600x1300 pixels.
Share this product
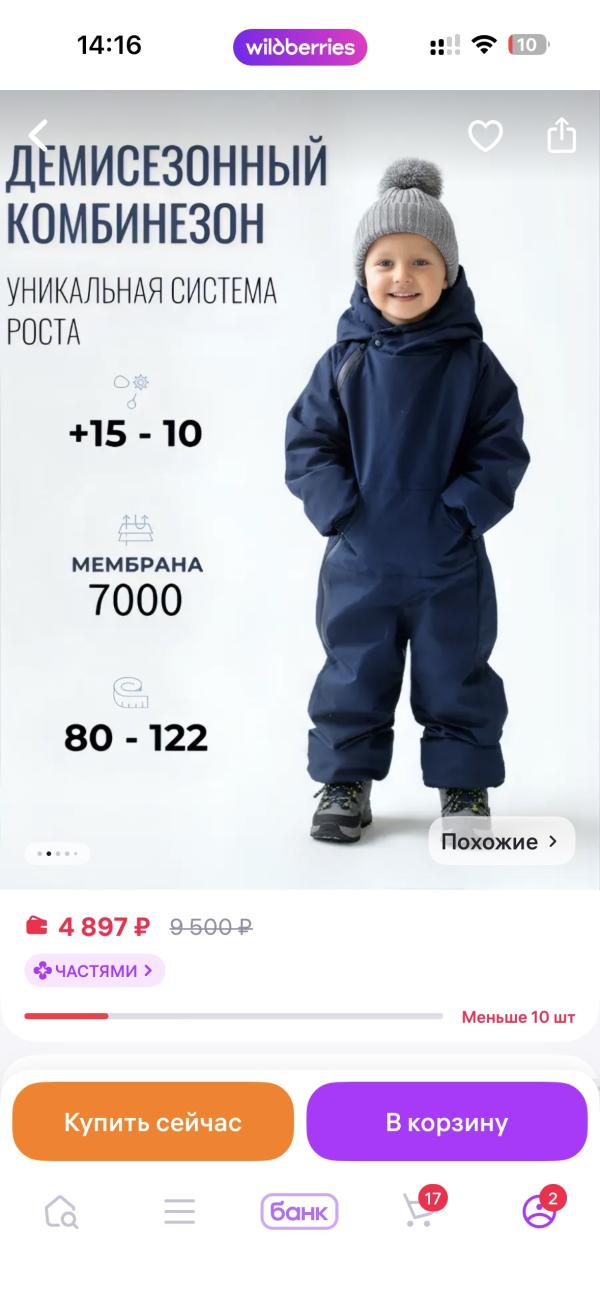point(561,135)
